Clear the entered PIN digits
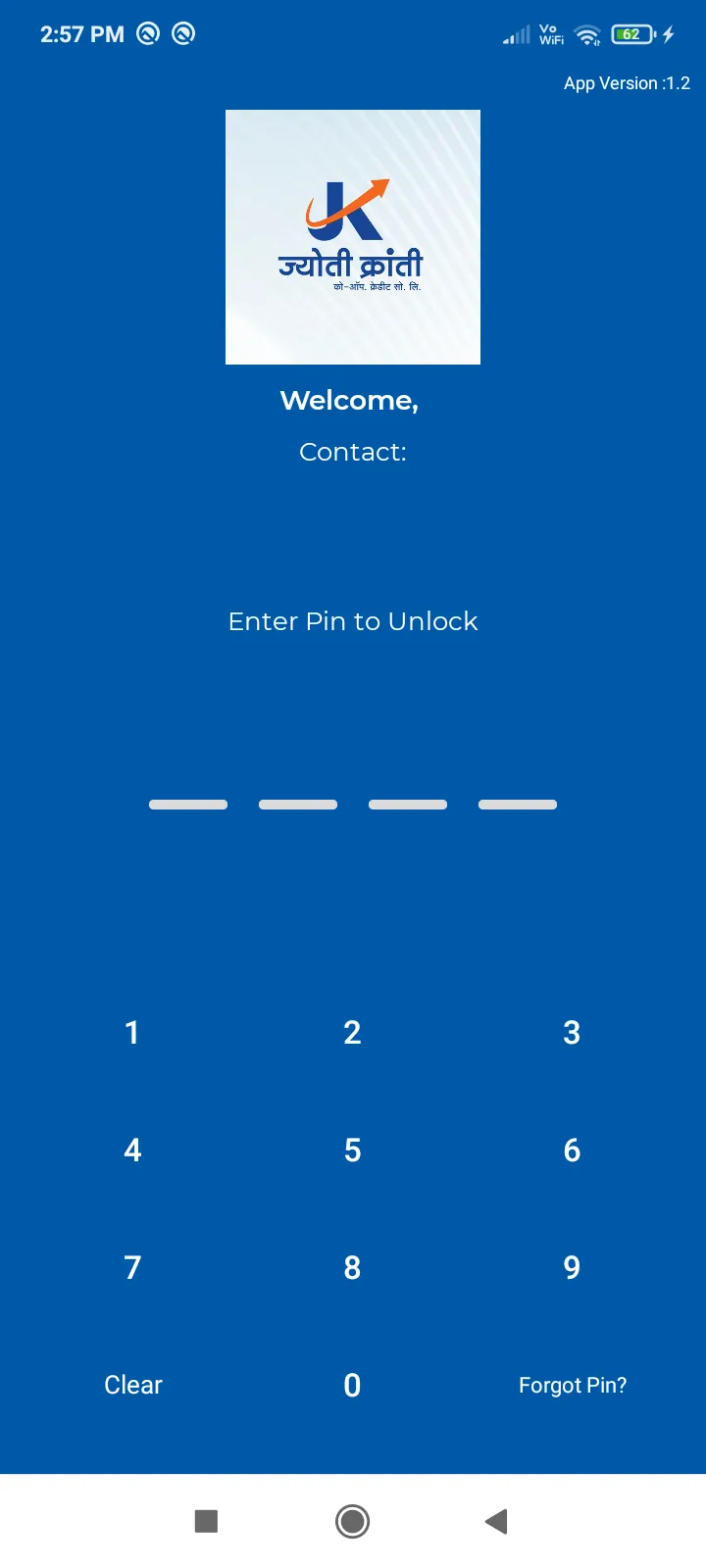The height and width of the screenshot is (1568, 706). point(133,1385)
